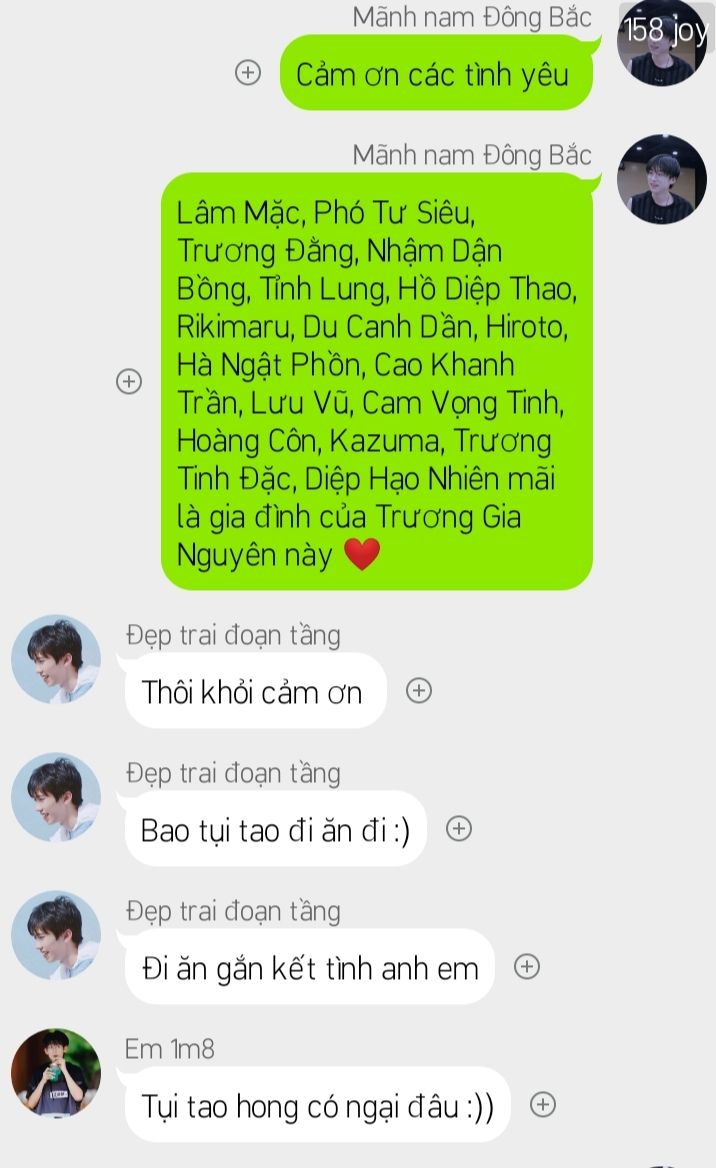Open avatar beside "Thôi khỏi cảm ơn"

coord(56,659)
